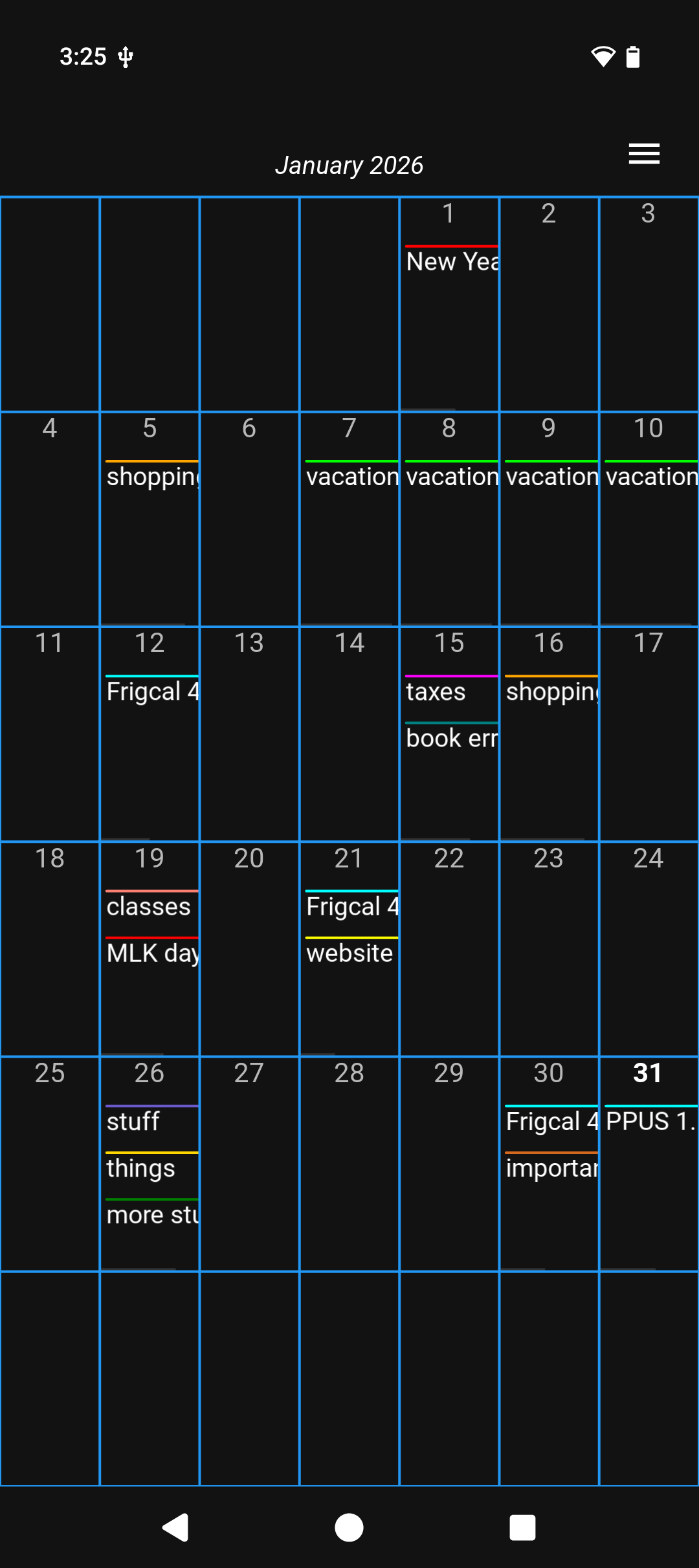The height and width of the screenshot is (1568, 699).
Task: Open the important event on January 30
Action: (551, 1168)
